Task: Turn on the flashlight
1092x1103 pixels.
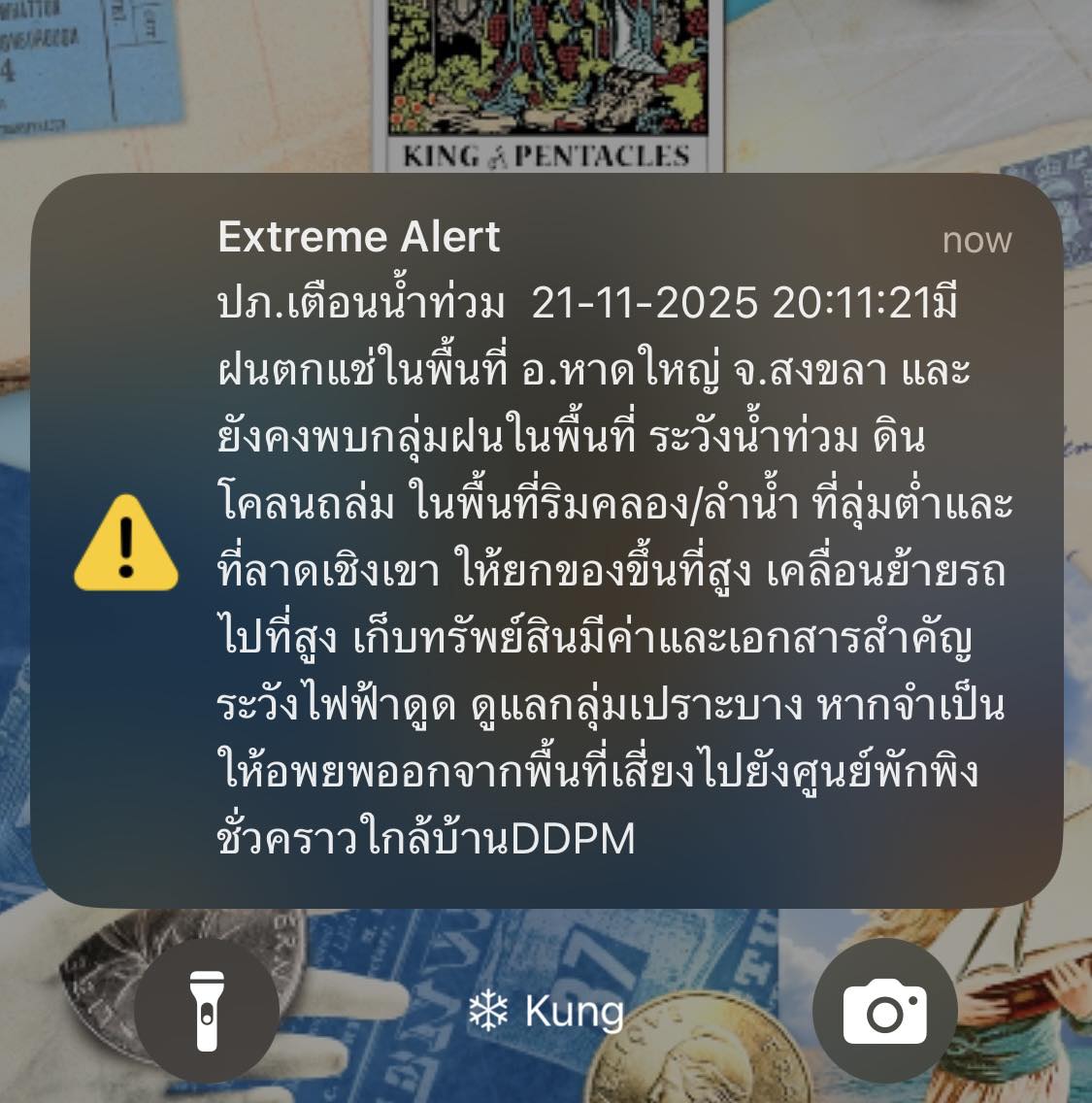Action: (207, 1011)
